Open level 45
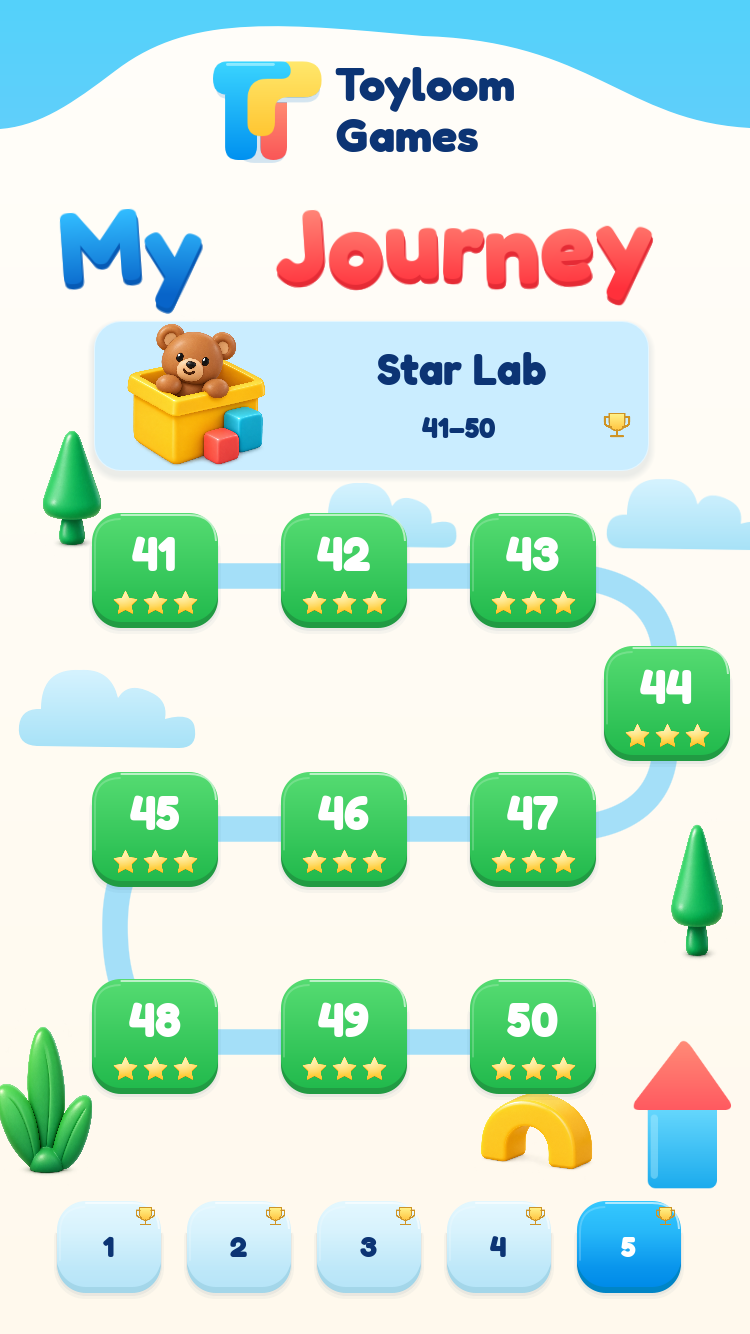 (x=155, y=829)
